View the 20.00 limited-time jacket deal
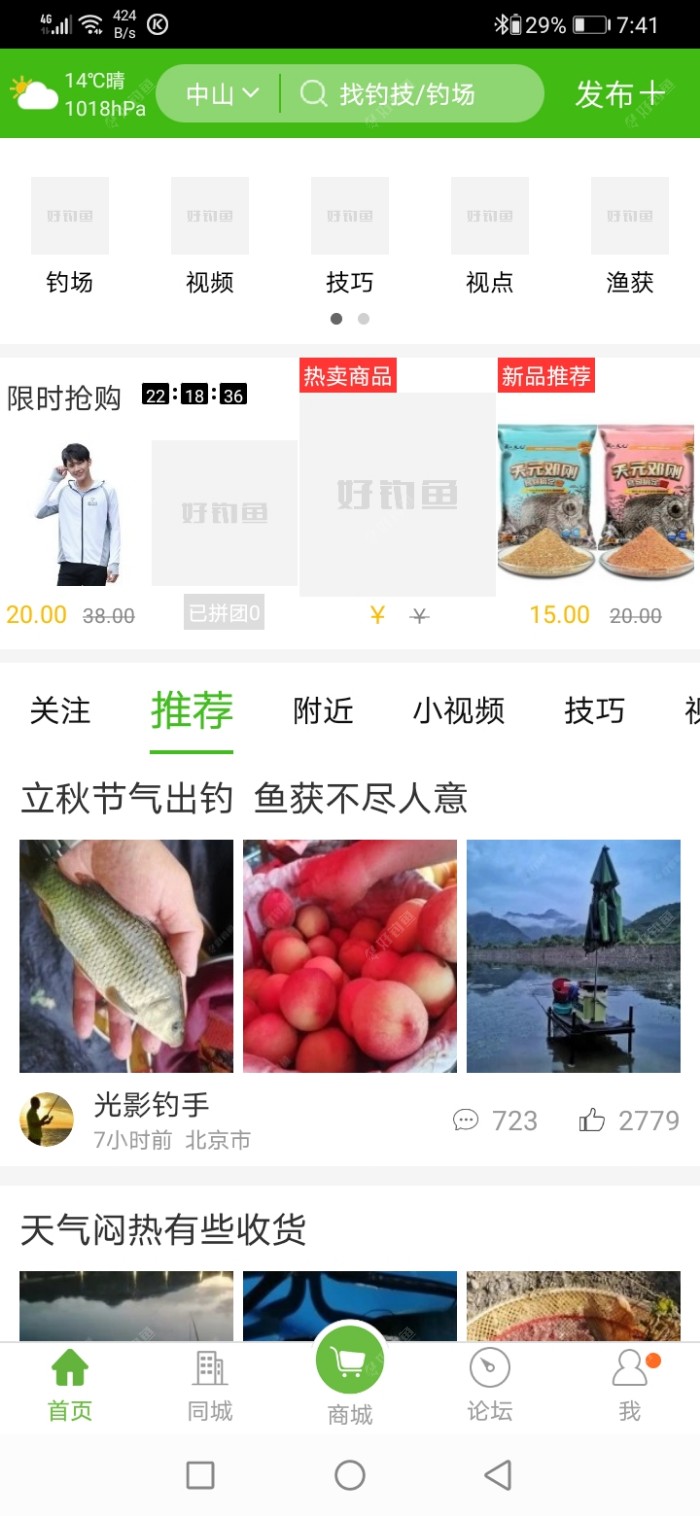The height and width of the screenshot is (1516, 700). tap(76, 515)
